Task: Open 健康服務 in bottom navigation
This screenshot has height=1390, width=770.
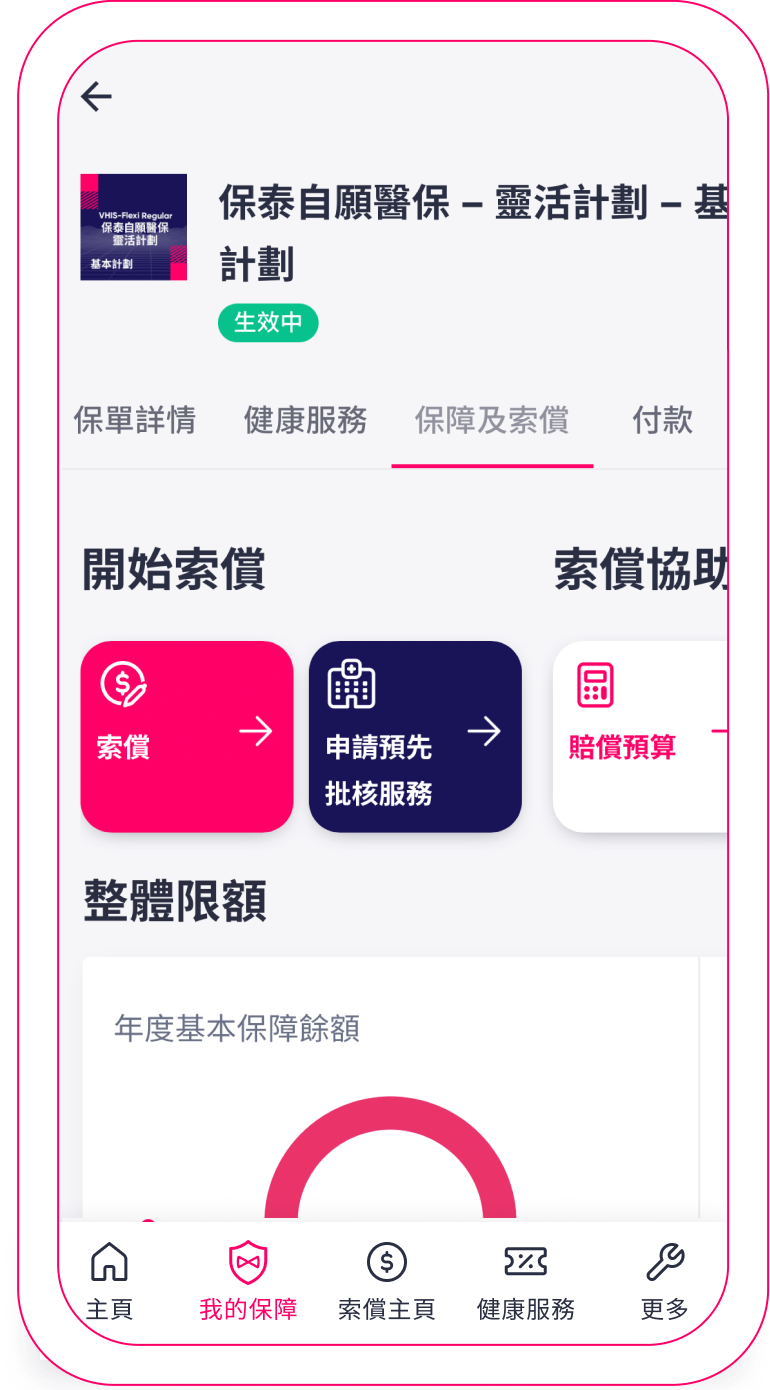Action: click(526, 1282)
